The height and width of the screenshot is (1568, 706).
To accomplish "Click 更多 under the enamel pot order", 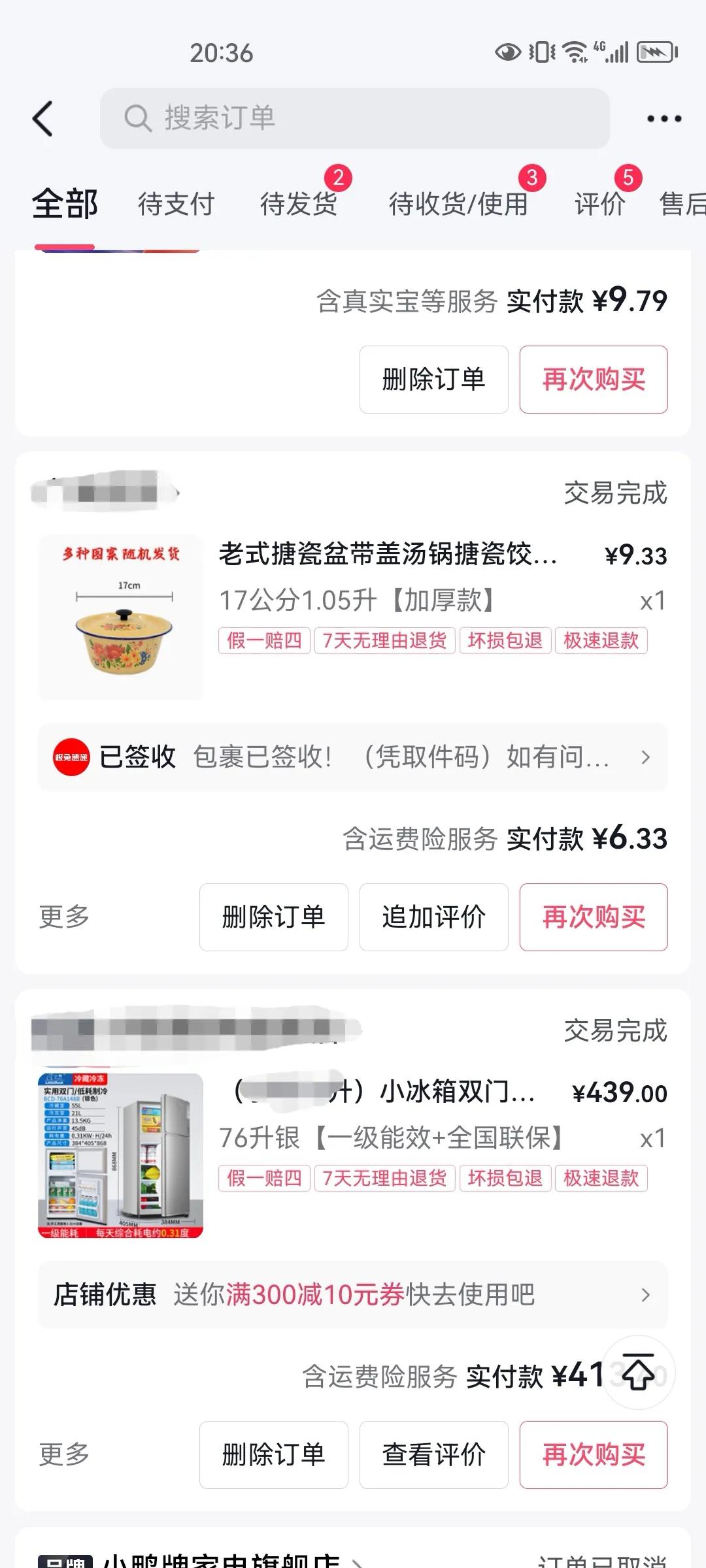I will (x=63, y=917).
